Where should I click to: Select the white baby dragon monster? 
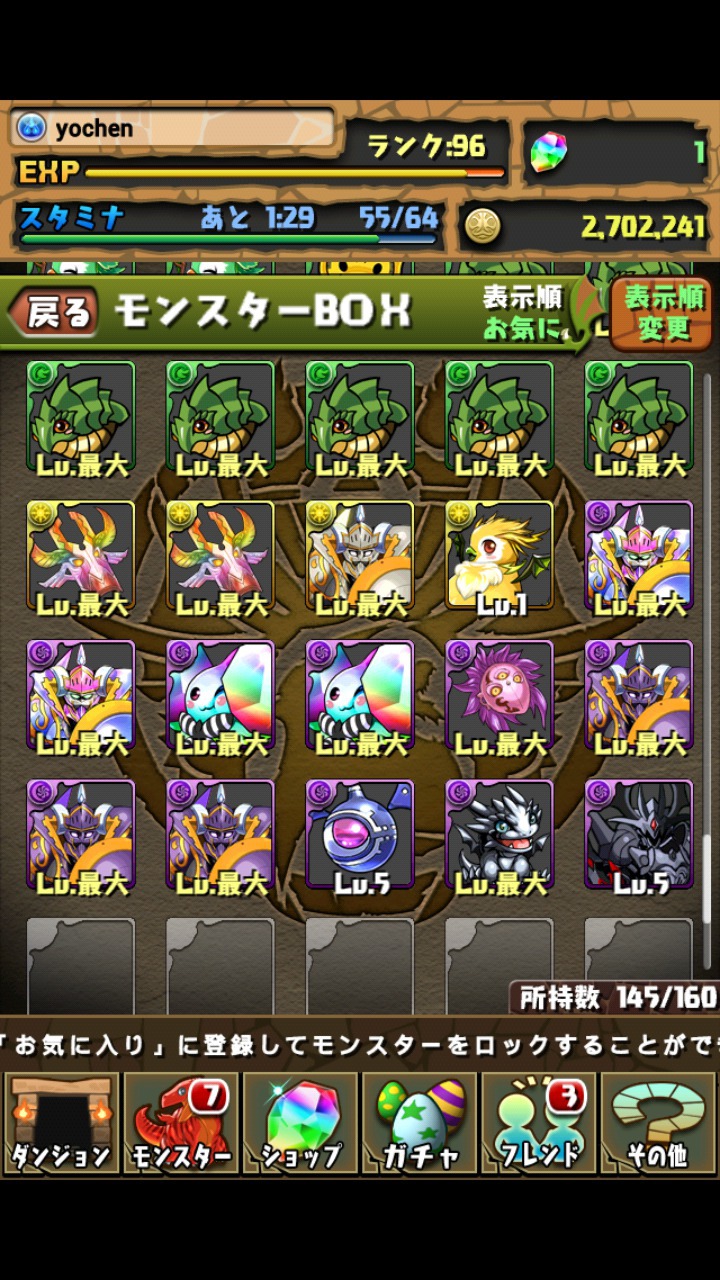click(x=499, y=835)
